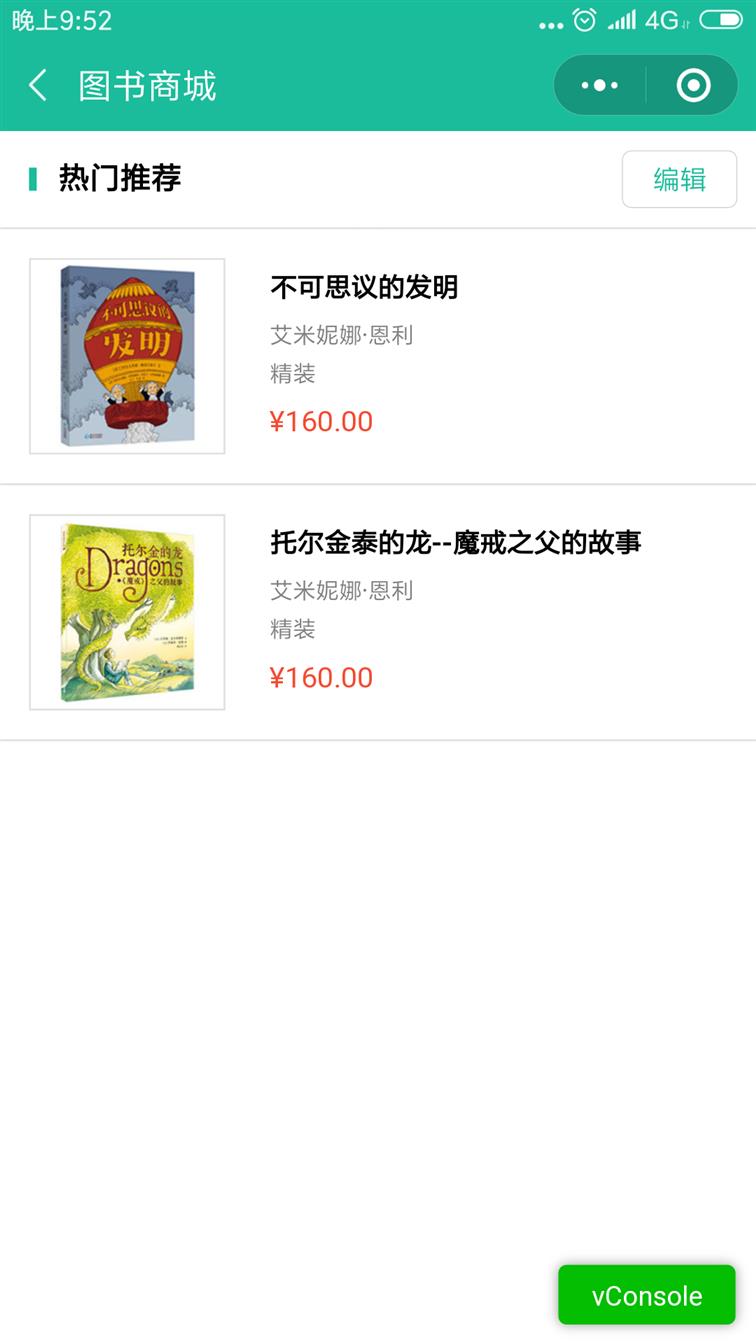The width and height of the screenshot is (756, 1344).
Task: Open the vConsole debug panel
Action: (x=646, y=1295)
